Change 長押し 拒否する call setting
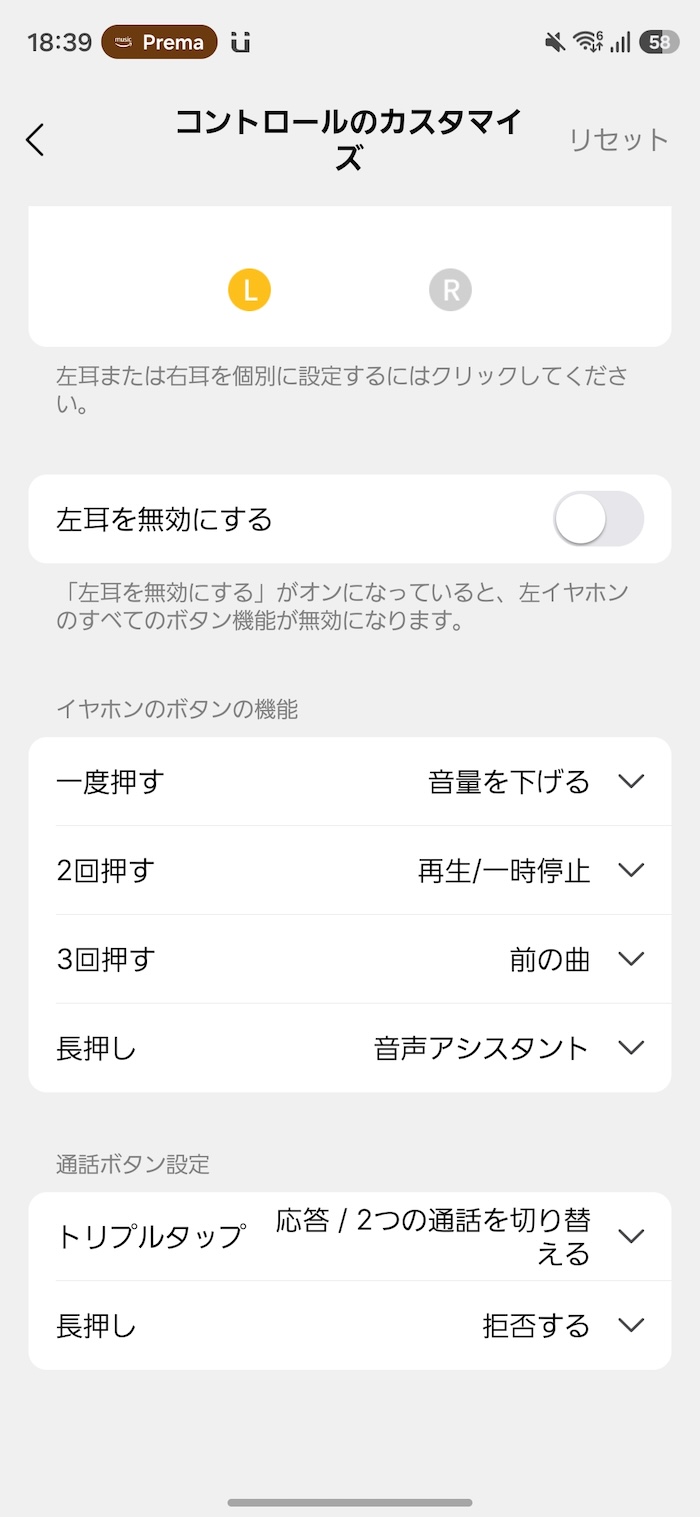The image size is (700, 1517). point(630,1326)
